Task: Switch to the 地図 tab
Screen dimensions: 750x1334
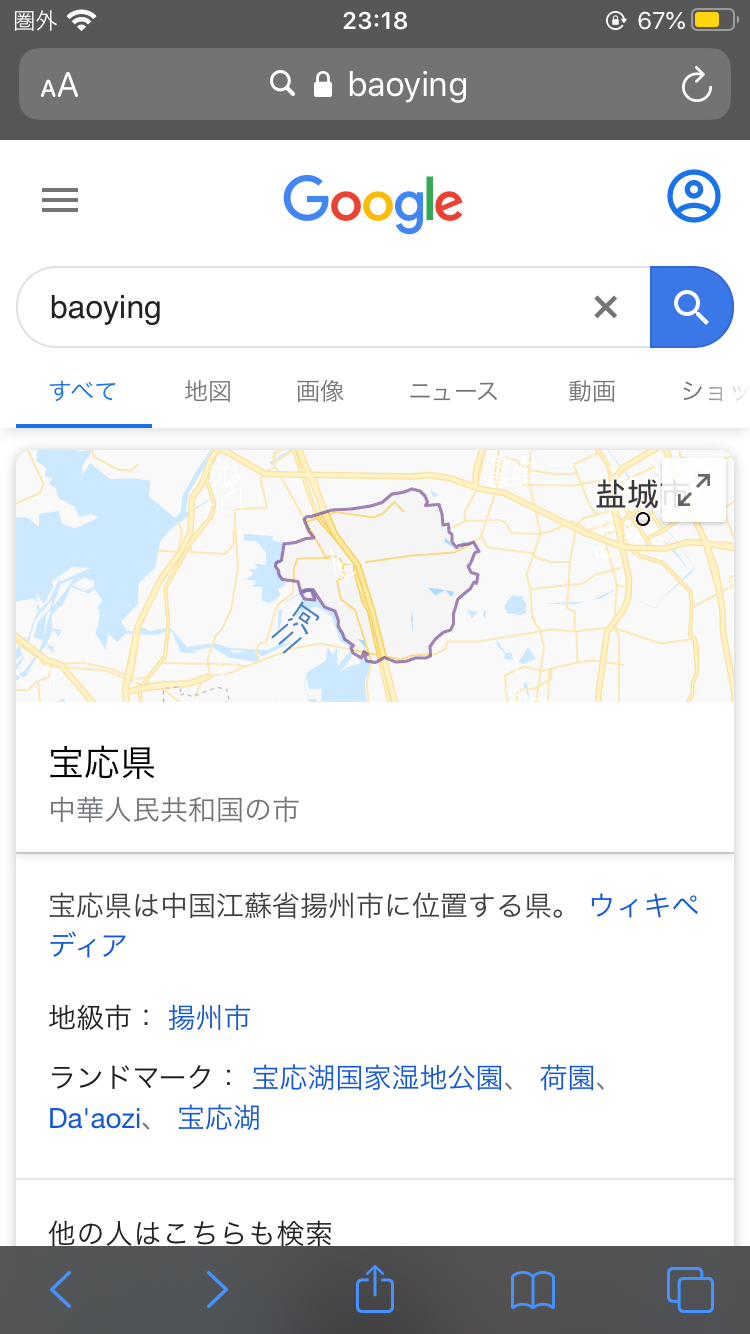Action: tap(208, 391)
